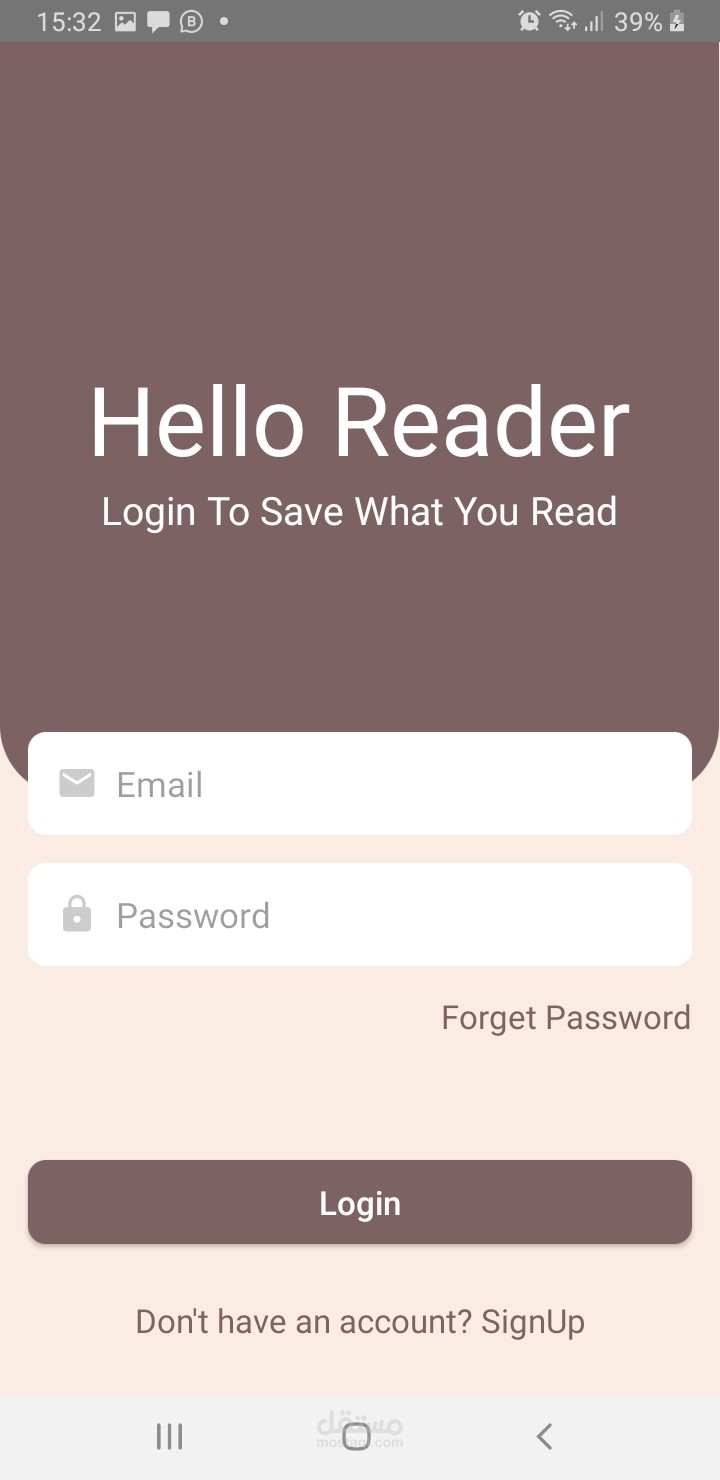Viewport: 720px width, 1480px height.
Task: Select the Password input field
Action: point(360,914)
